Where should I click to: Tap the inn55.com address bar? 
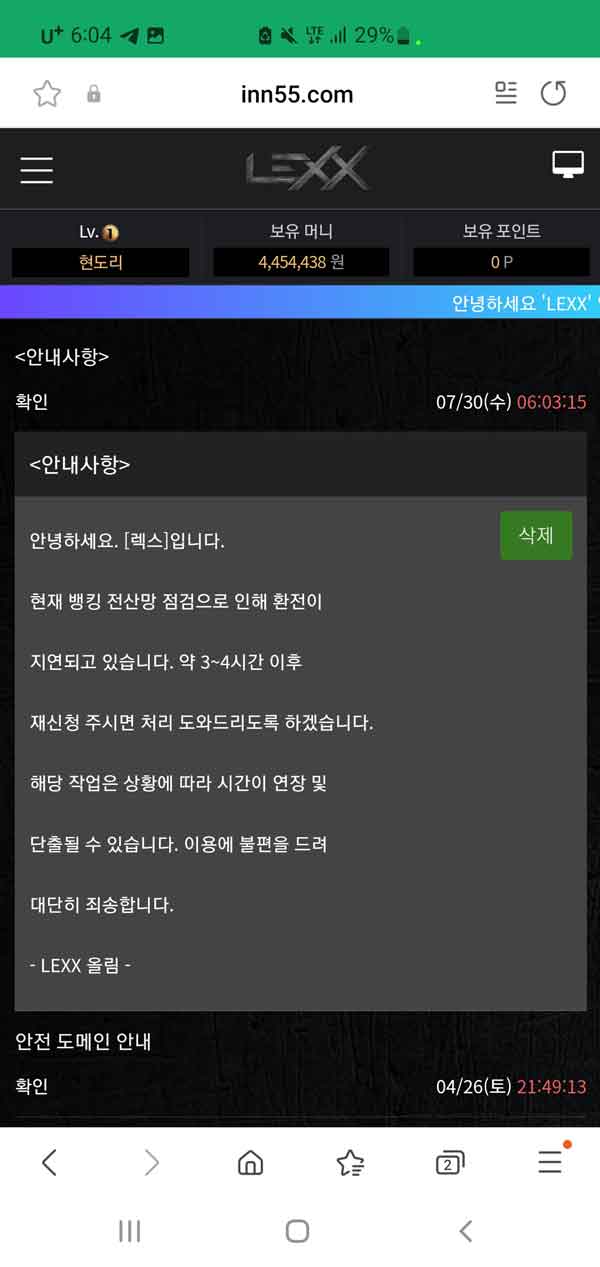click(x=297, y=95)
